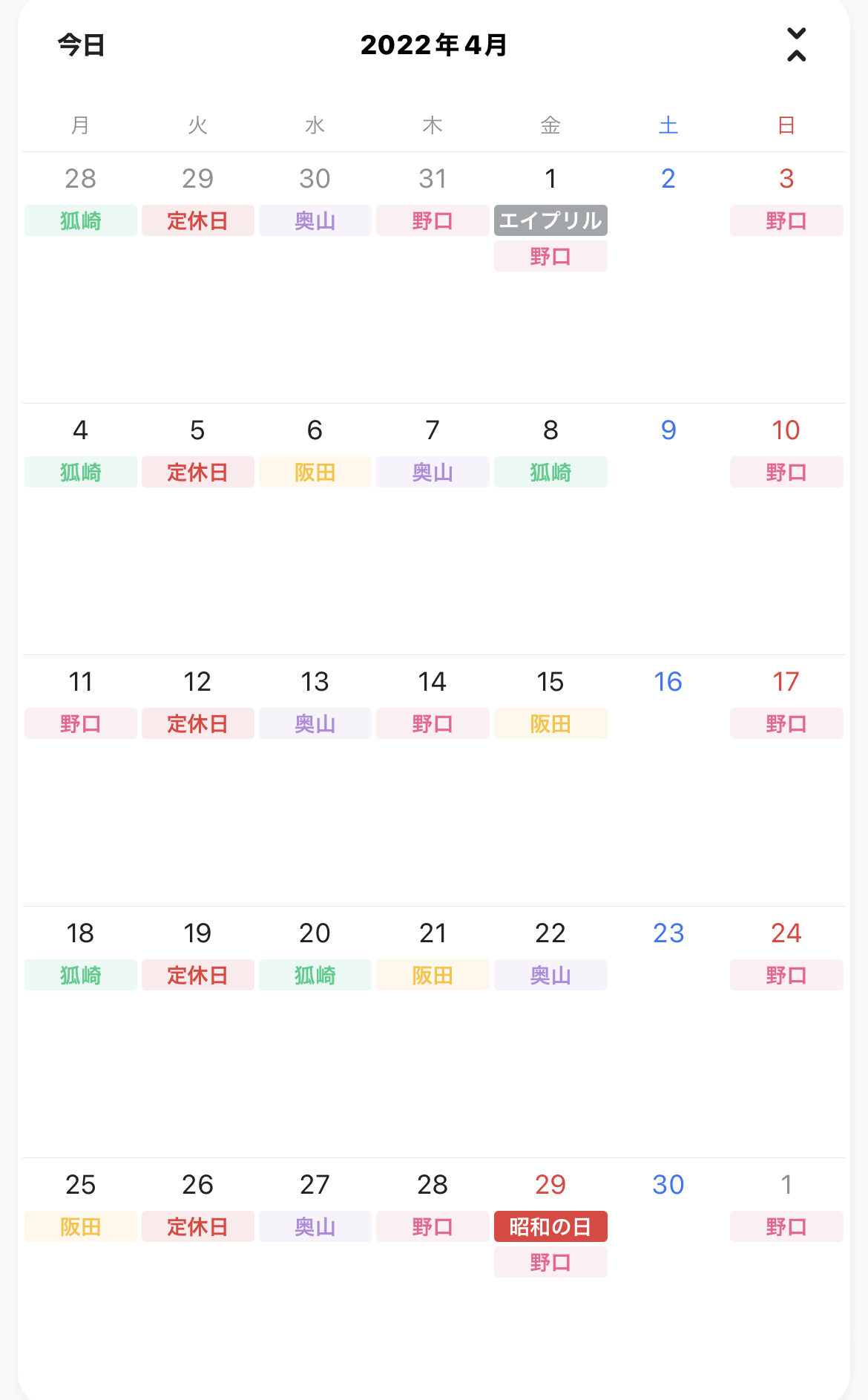Tap the 今日 button to jump to today
Viewport: 868px width, 1400px height.
[x=81, y=45]
